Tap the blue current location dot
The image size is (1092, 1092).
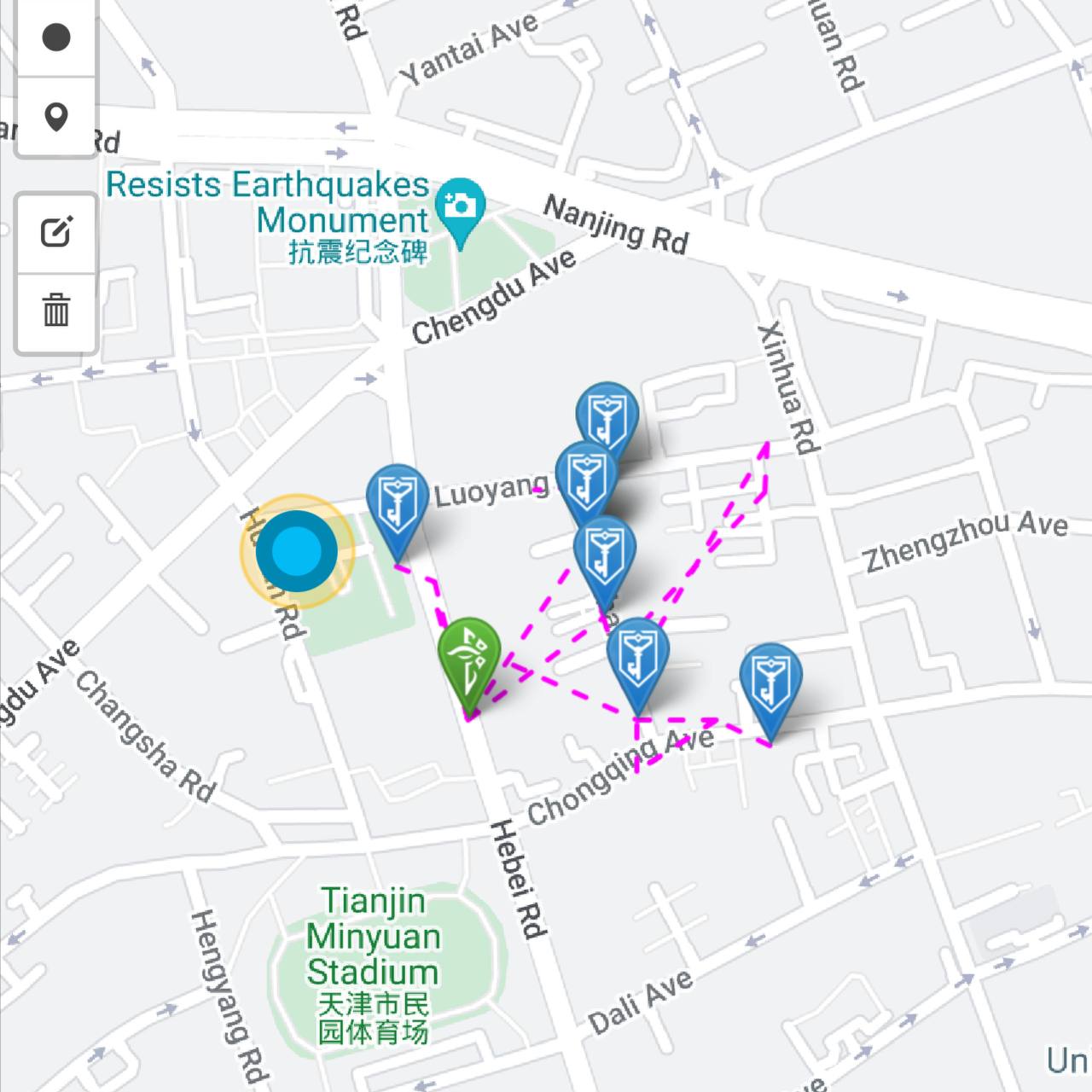[x=296, y=551]
